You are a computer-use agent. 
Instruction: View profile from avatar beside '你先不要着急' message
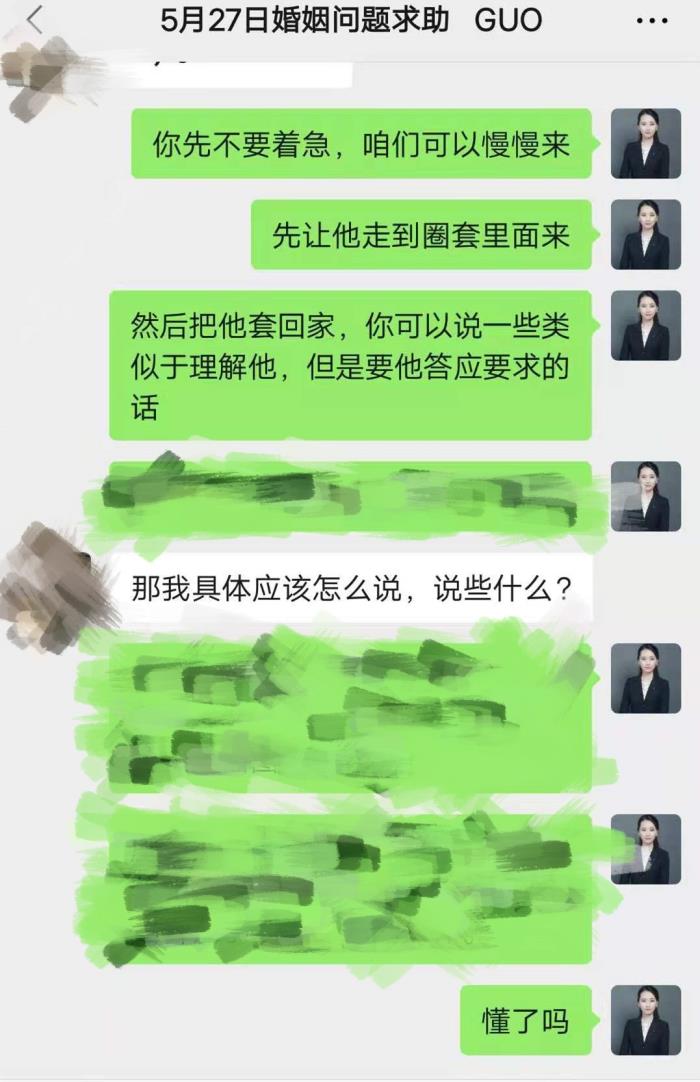click(645, 144)
